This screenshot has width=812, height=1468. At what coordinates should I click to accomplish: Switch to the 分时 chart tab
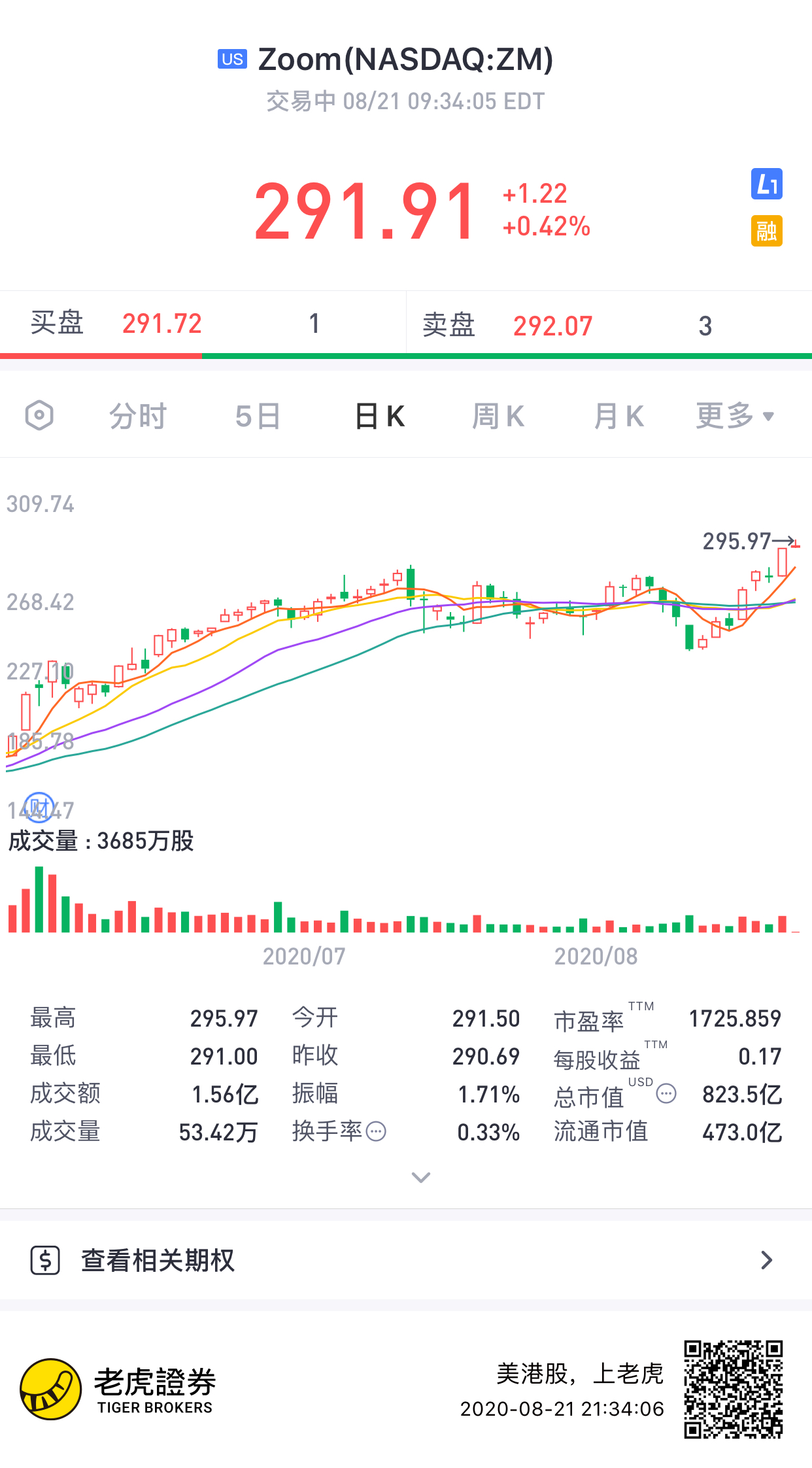click(x=138, y=416)
